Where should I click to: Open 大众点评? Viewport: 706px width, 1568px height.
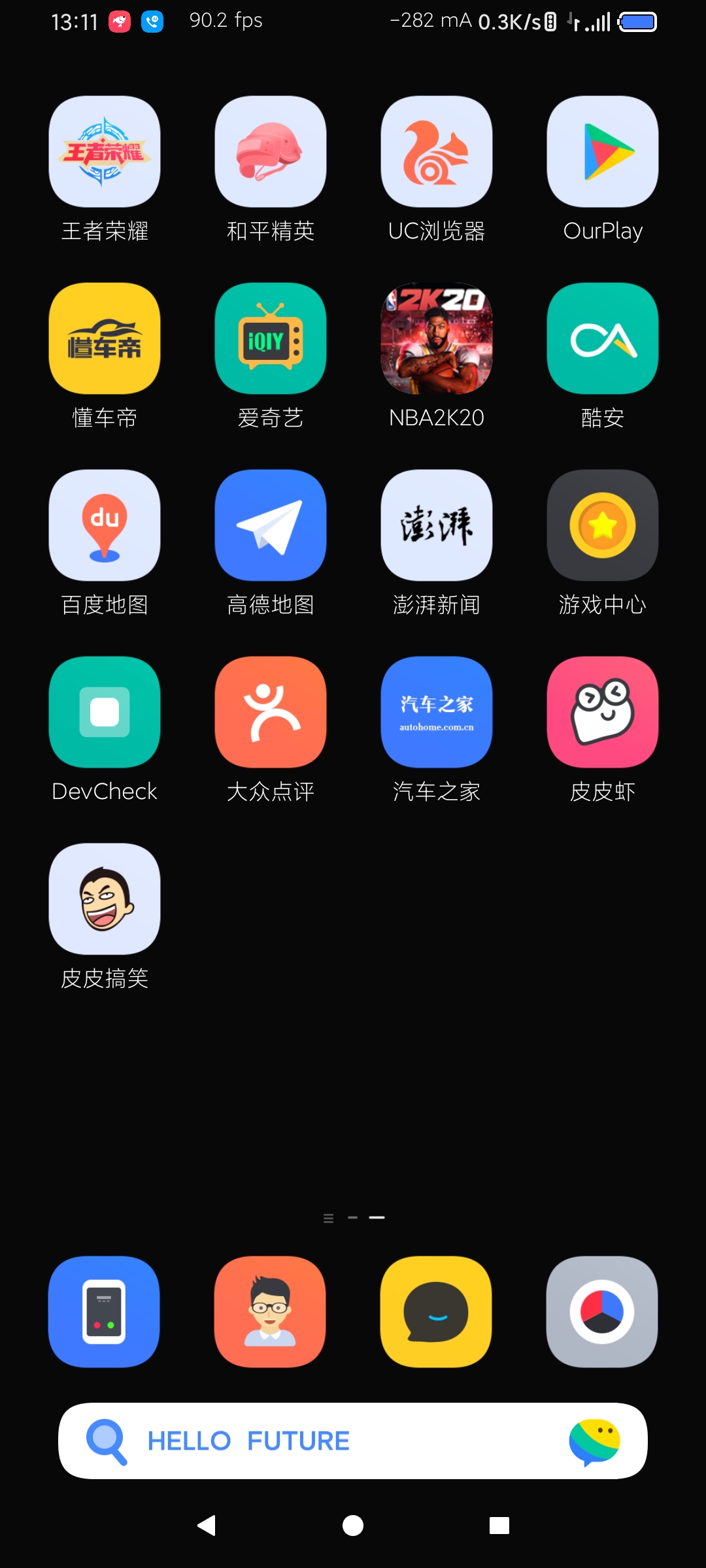271,712
